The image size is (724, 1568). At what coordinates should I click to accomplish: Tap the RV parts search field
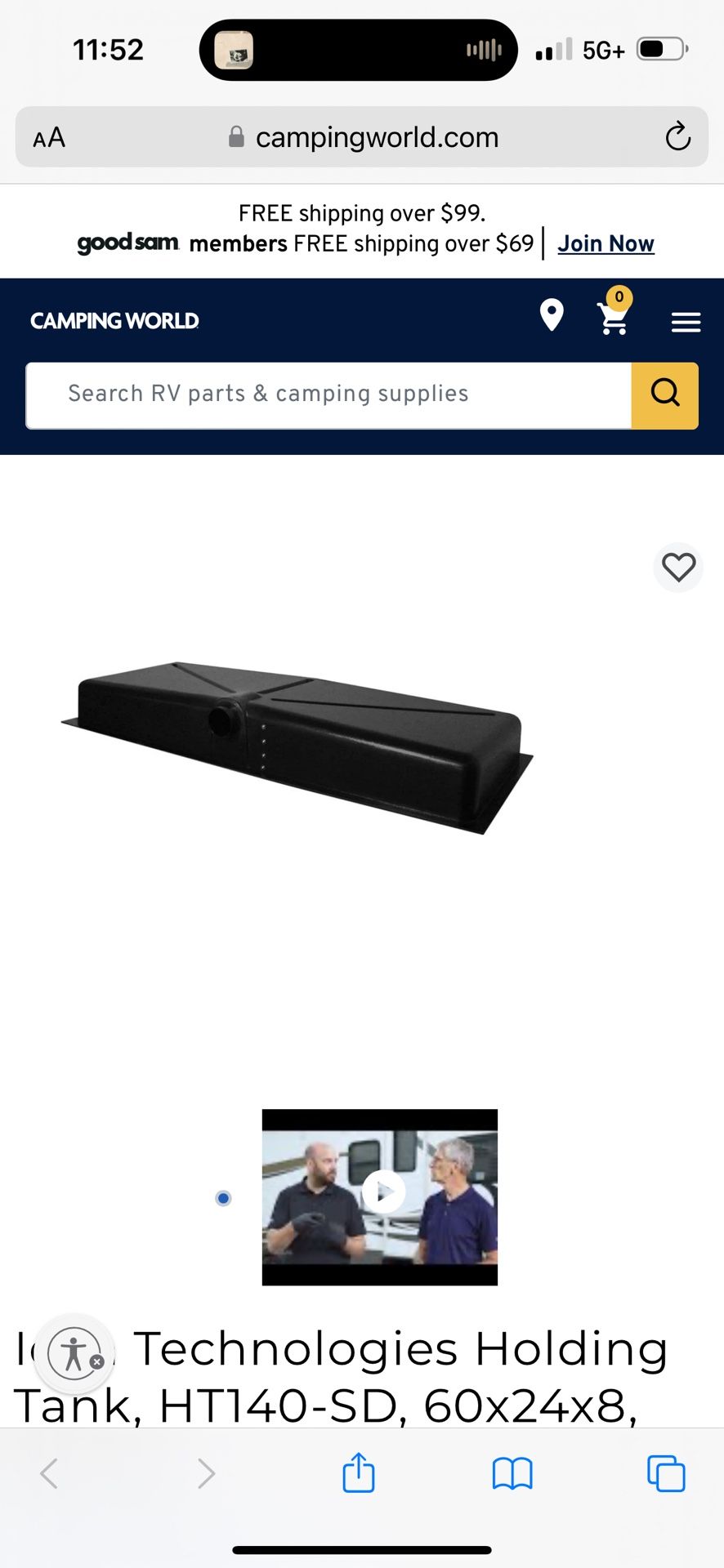pos(327,394)
